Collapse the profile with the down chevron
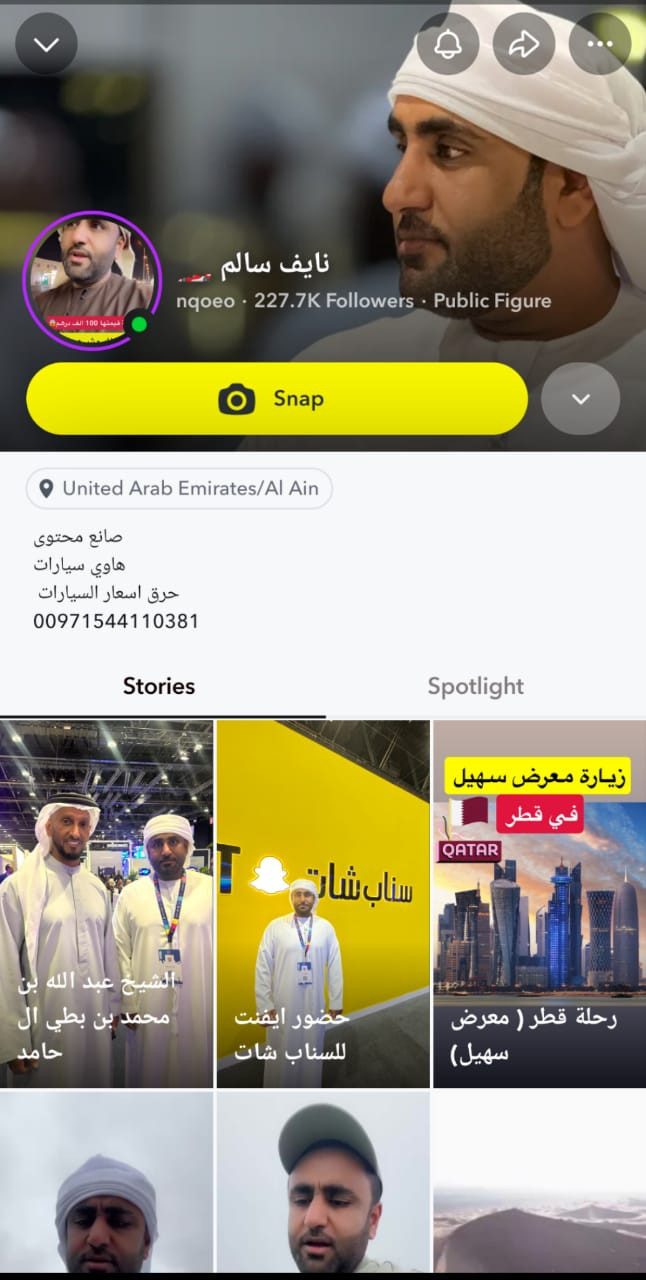Screen dimensions: 646x1280 coord(46,44)
